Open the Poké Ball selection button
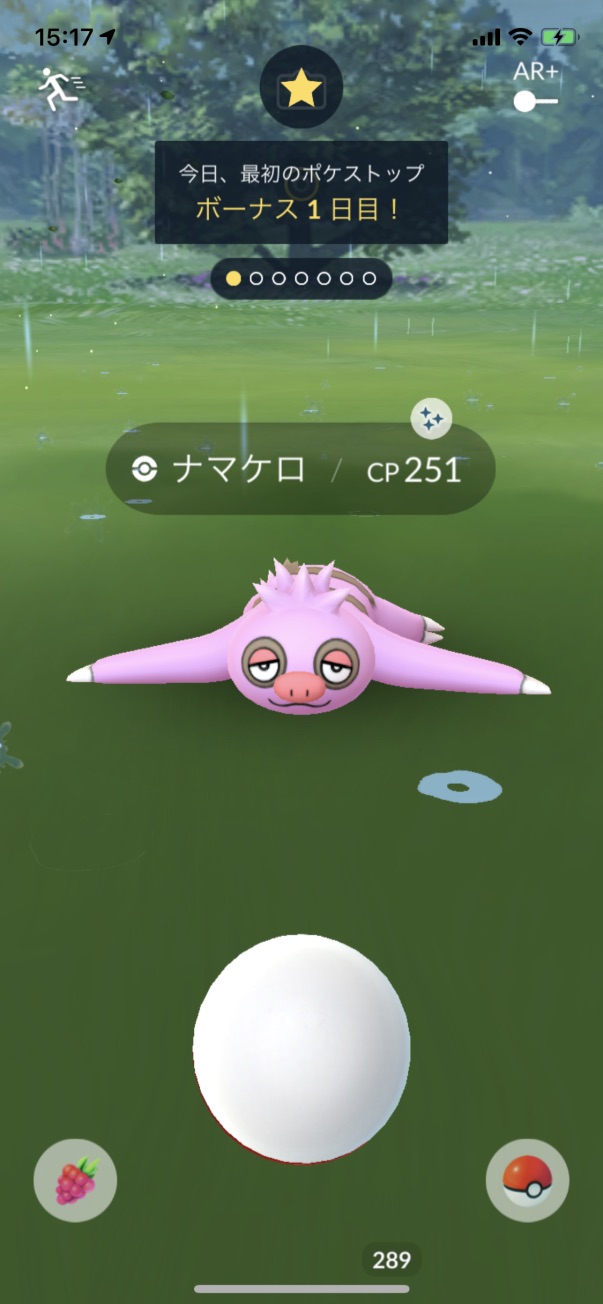 tap(527, 1180)
